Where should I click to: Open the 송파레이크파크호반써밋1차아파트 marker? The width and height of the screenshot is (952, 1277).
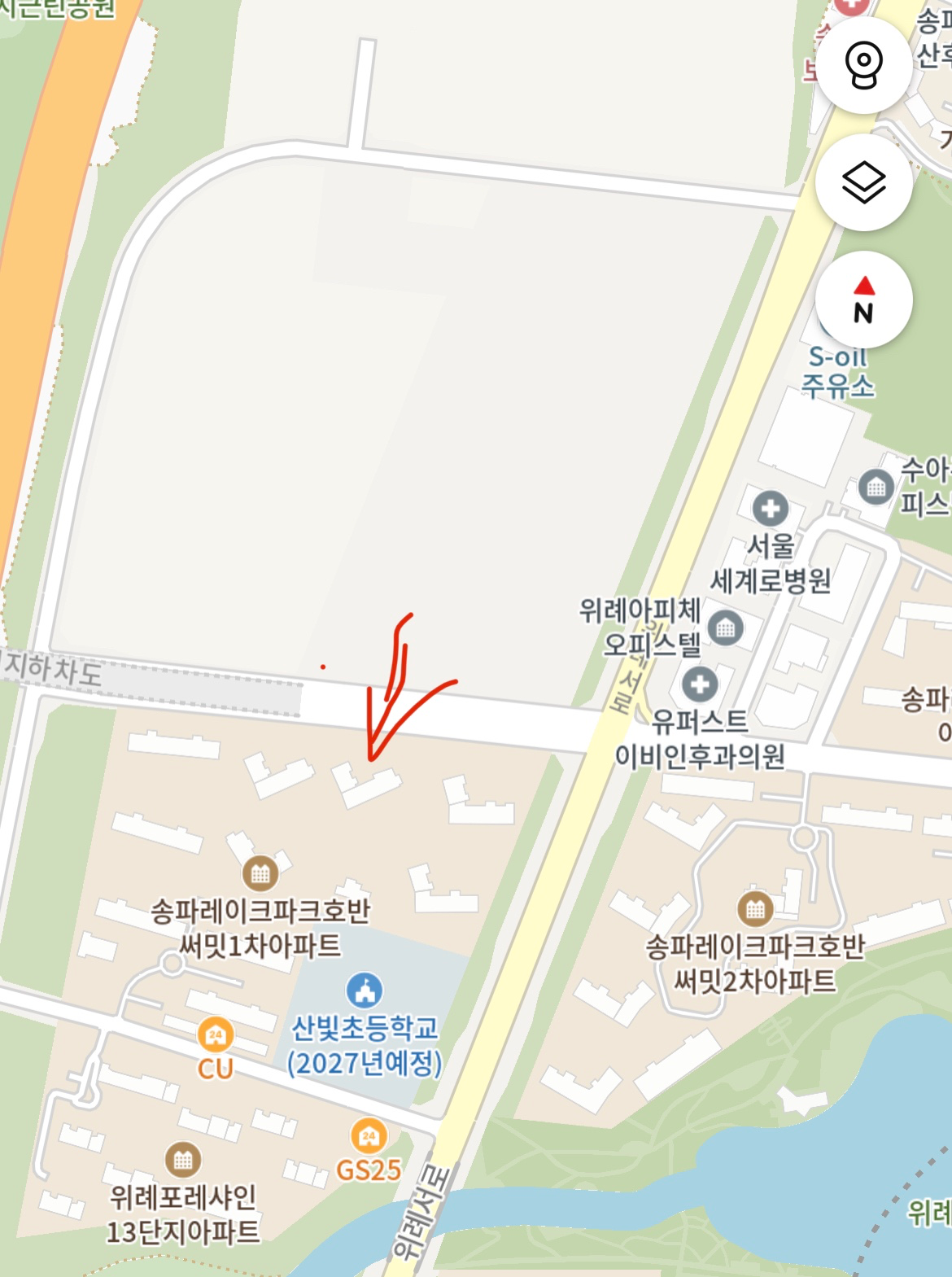click(260, 874)
